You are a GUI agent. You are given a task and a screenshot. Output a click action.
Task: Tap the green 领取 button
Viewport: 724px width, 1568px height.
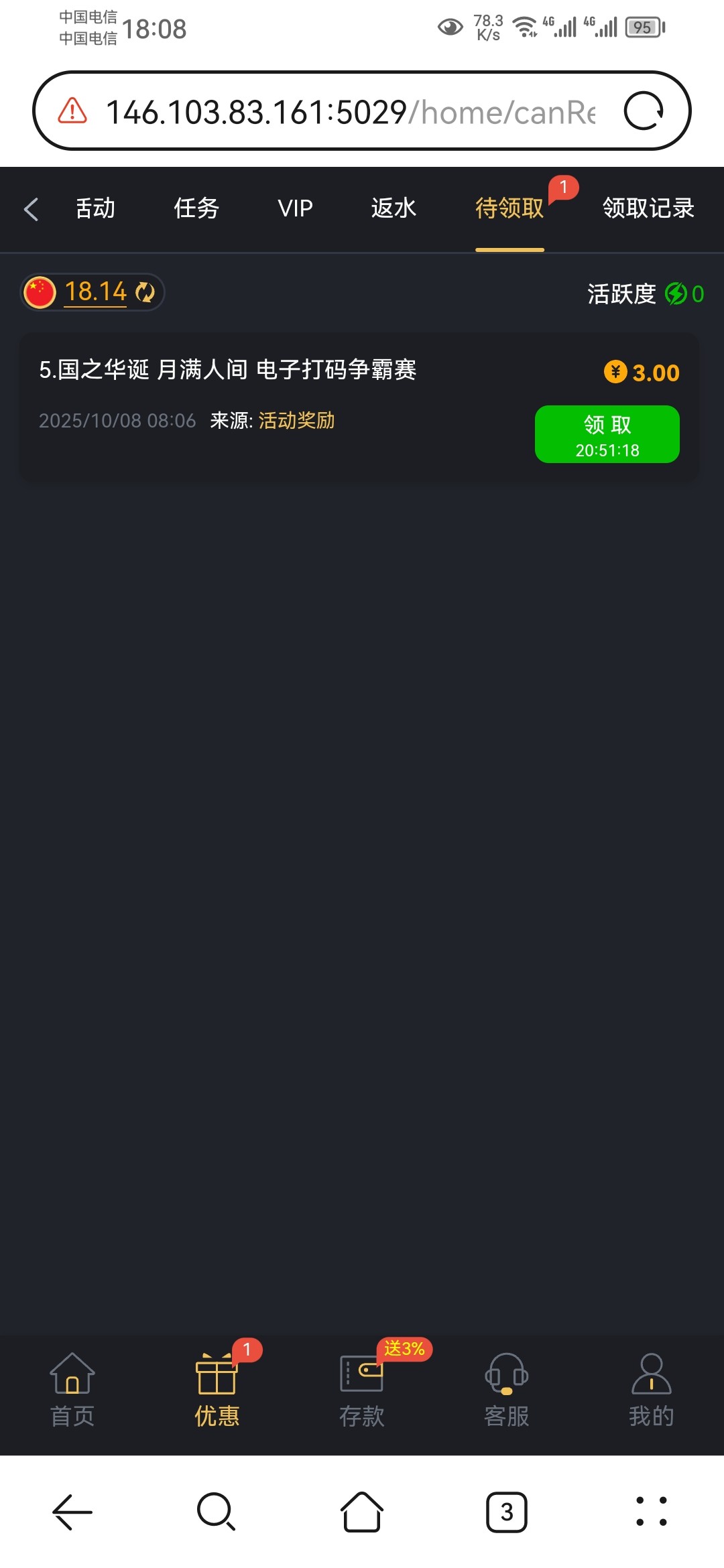point(607,434)
